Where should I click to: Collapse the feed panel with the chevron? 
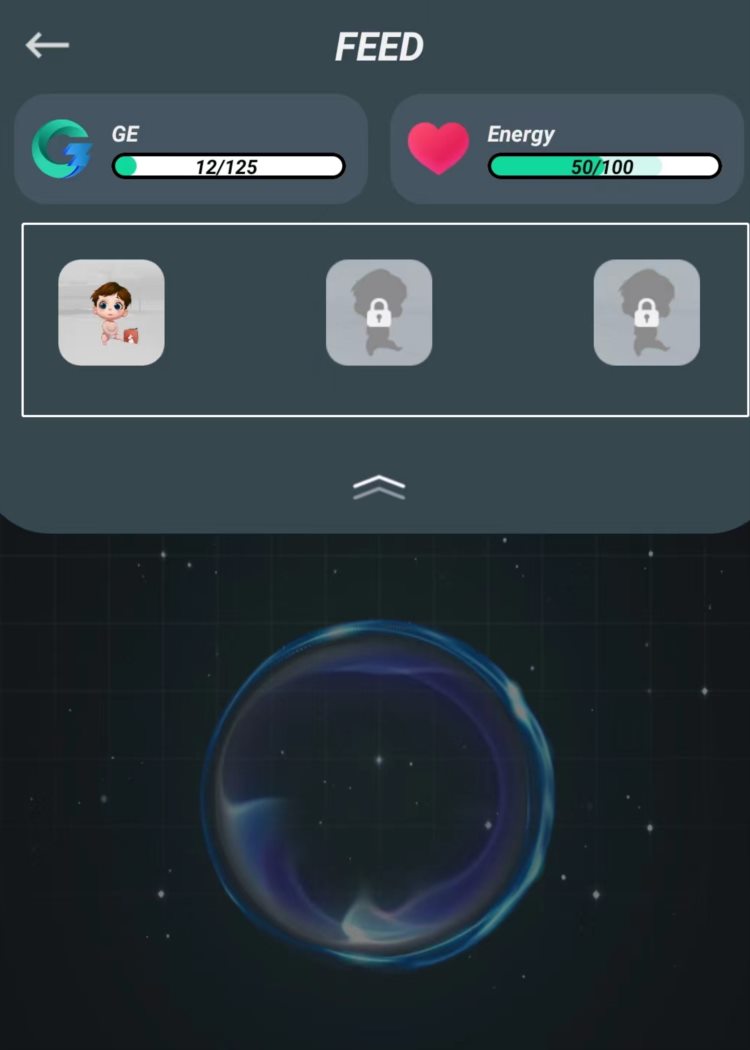point(377,486)
